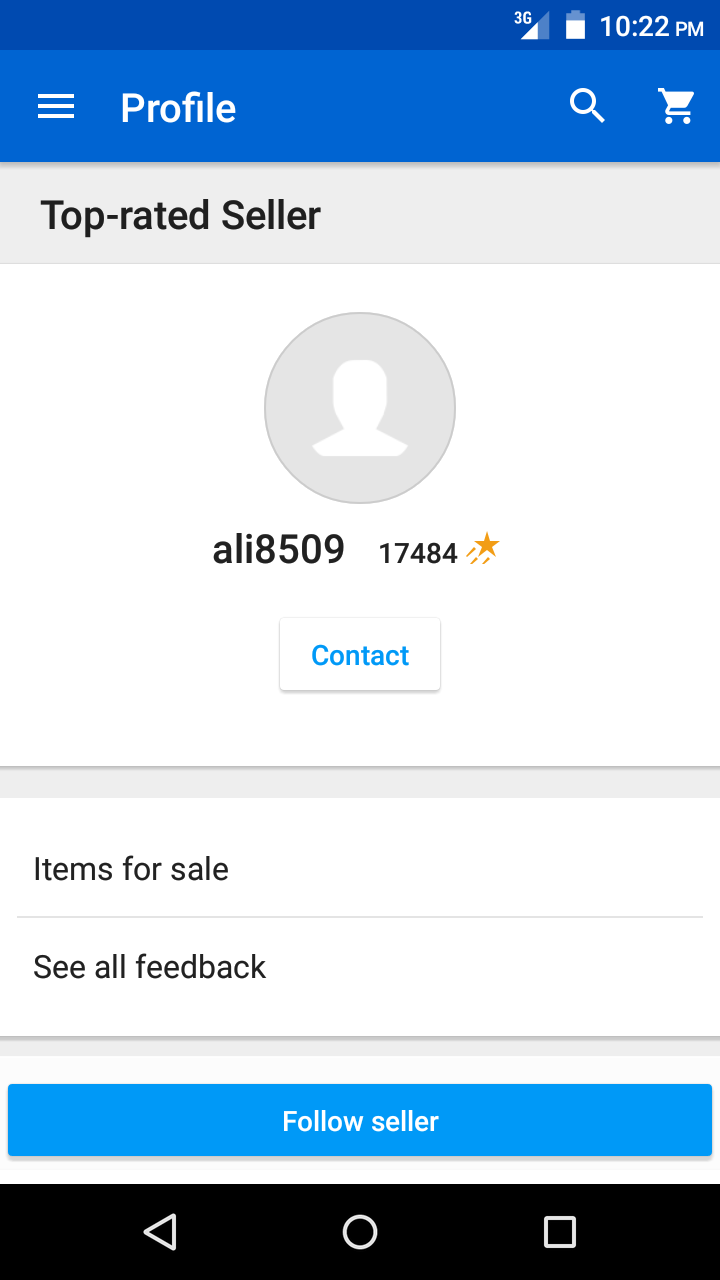720x1280 pixels.
Task: Open Items for sale
Action: click(360, 869)
